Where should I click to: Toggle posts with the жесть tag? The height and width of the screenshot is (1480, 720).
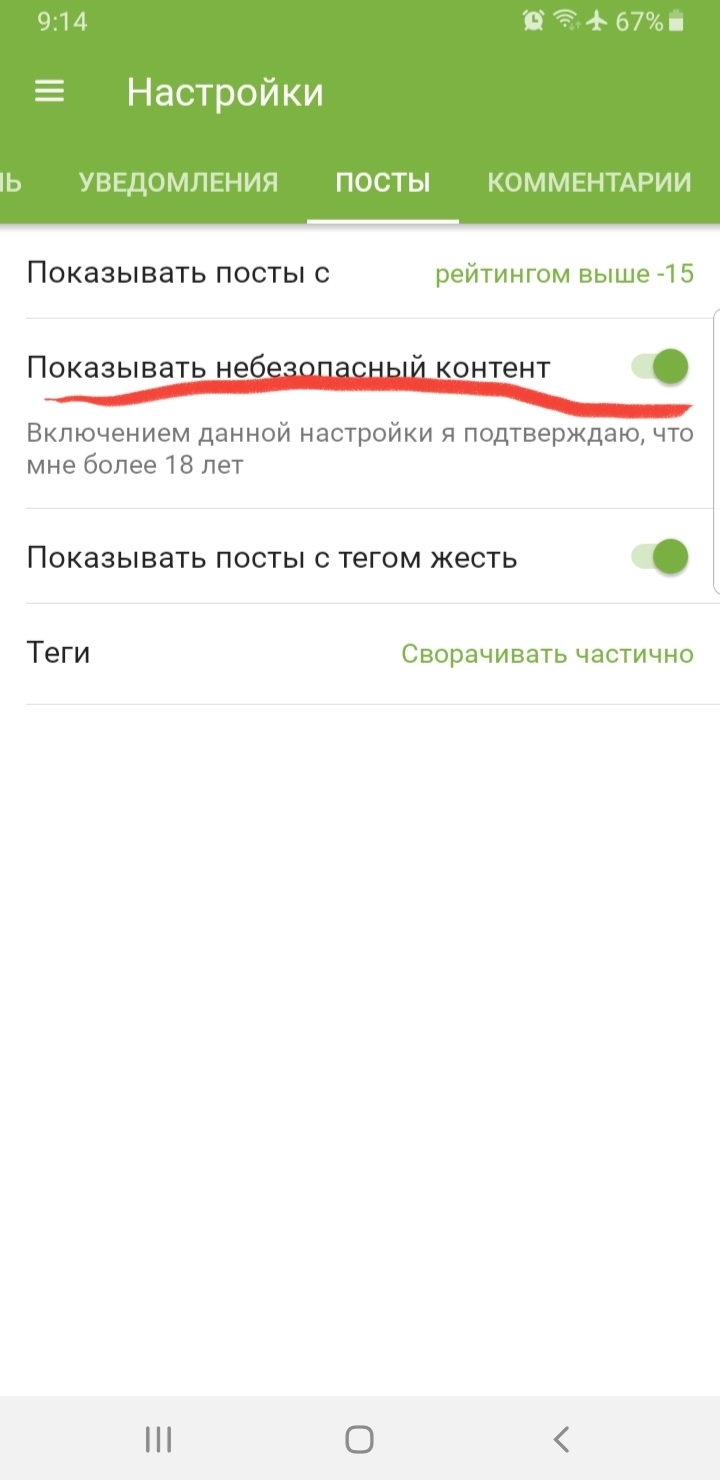coord(662,556)
